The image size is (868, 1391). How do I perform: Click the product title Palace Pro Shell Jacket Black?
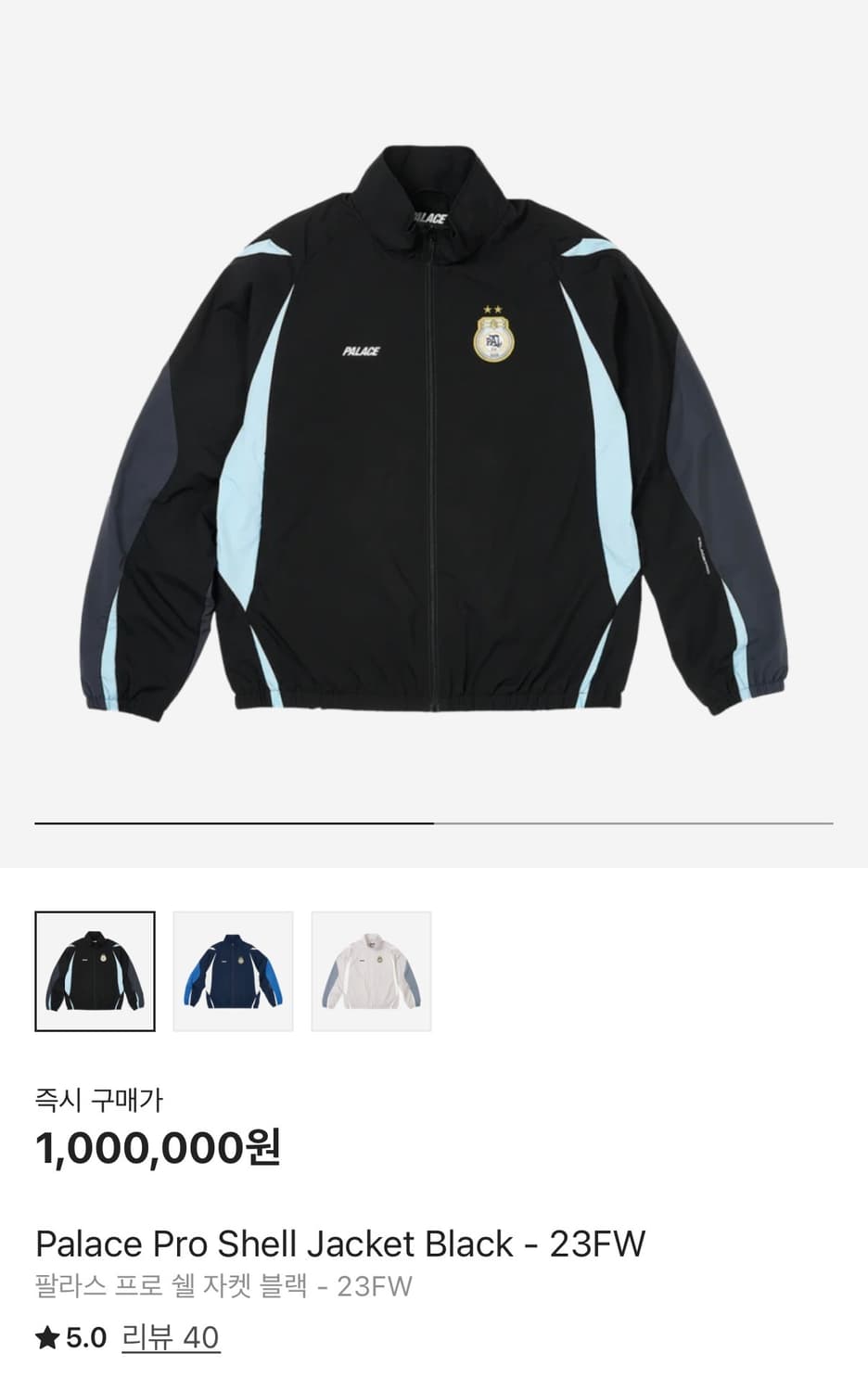[x=340, y=1244]
